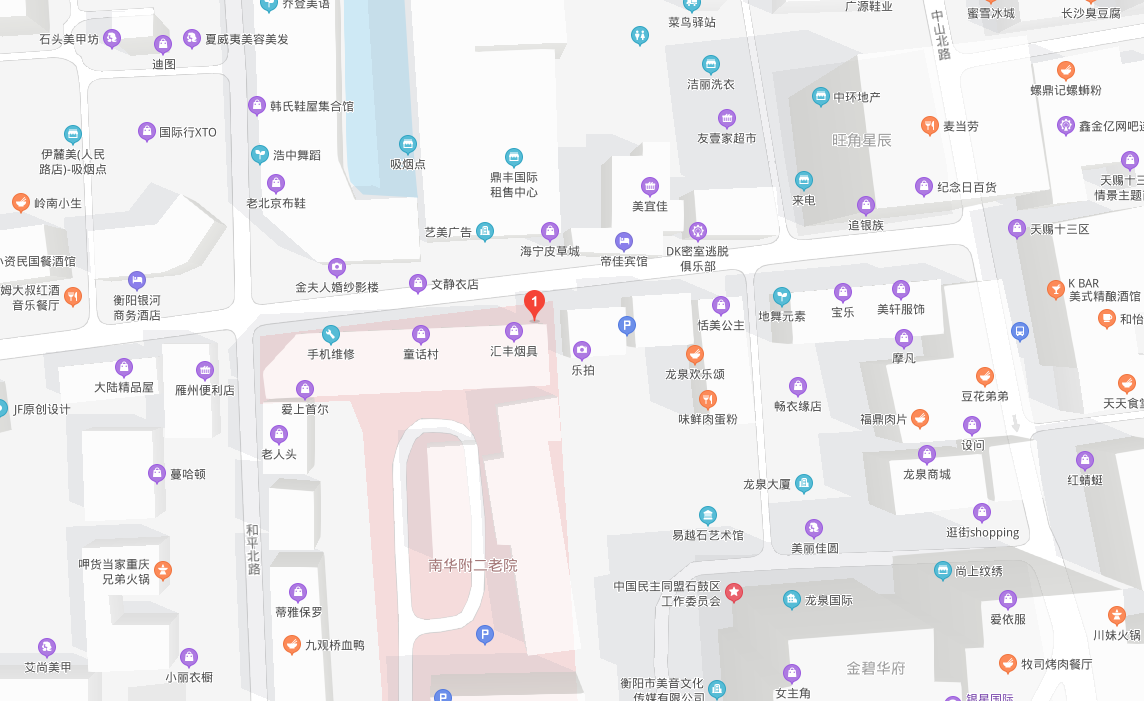This screenshot has height=701, width=1144.
Task: Open the 纪念日百货 shop marker
Action: (x=924, y=186)
